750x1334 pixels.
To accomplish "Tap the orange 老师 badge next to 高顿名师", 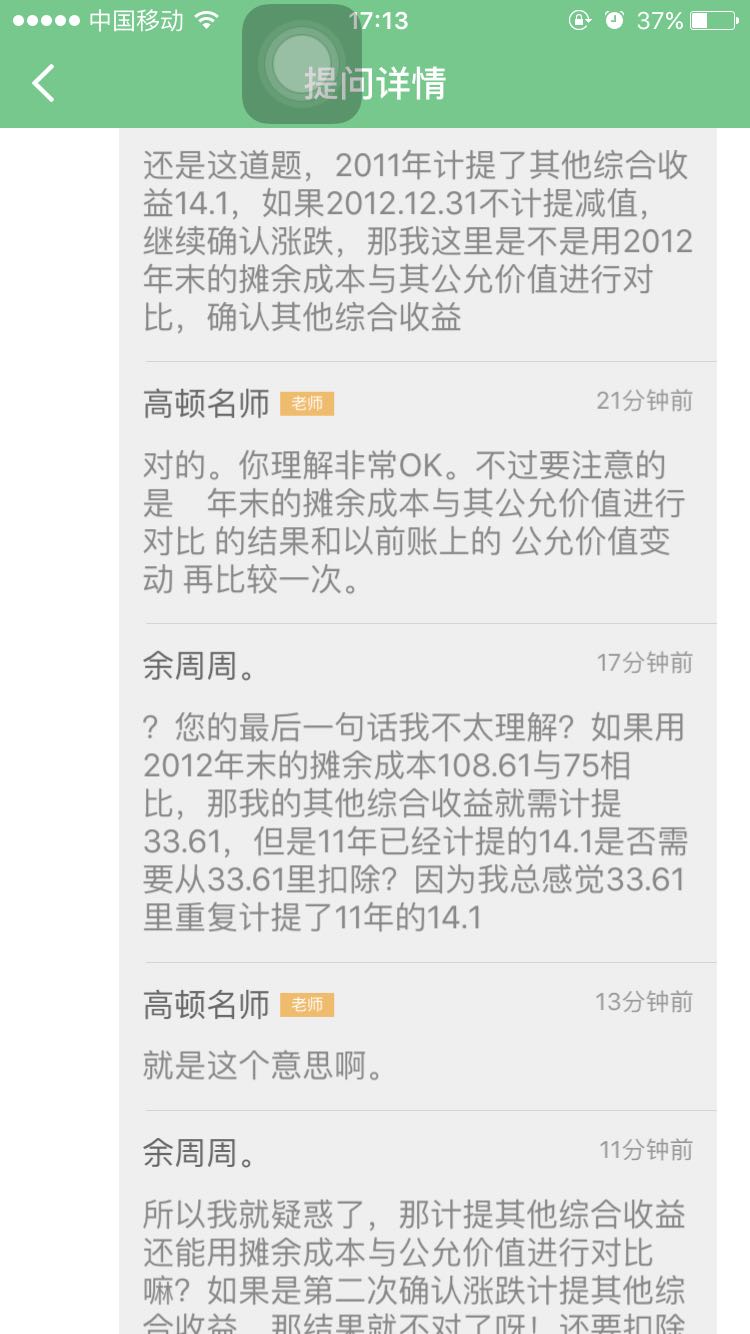I will point(308,403).
